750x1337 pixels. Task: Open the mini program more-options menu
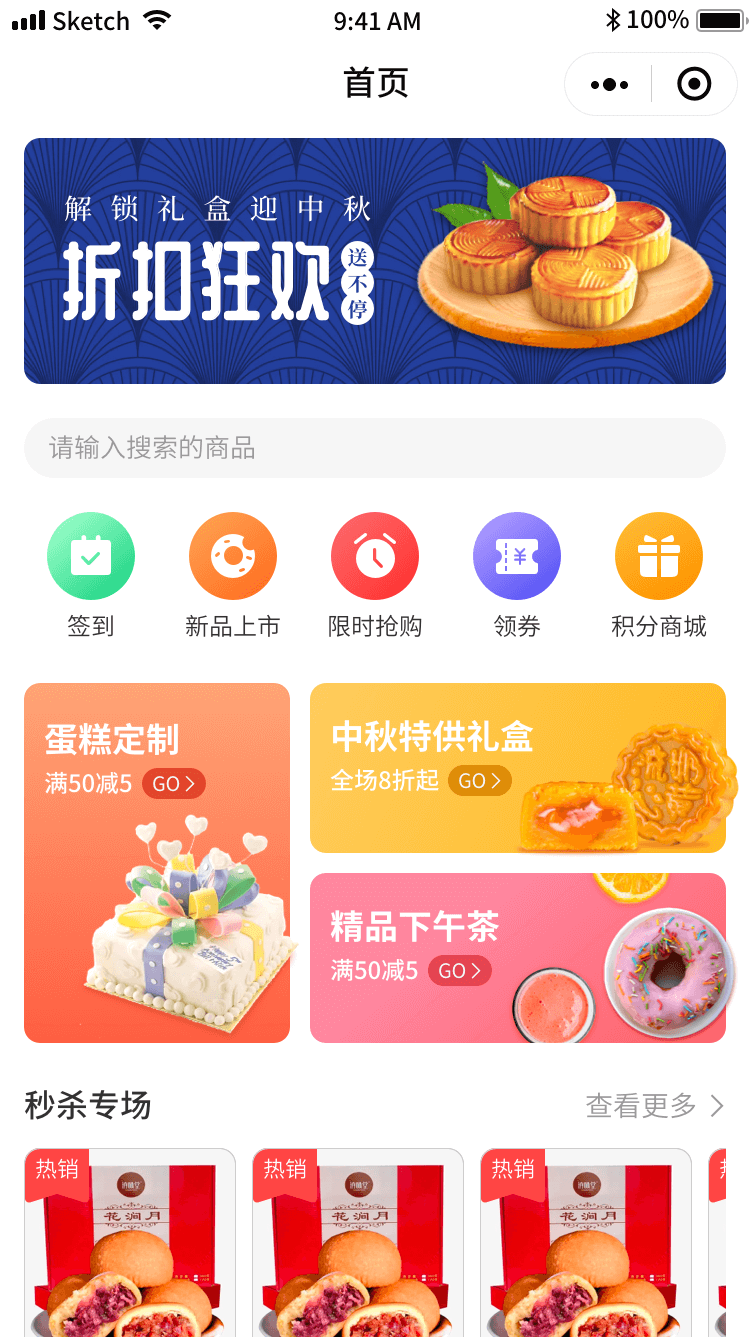click(x=609, y=85)
